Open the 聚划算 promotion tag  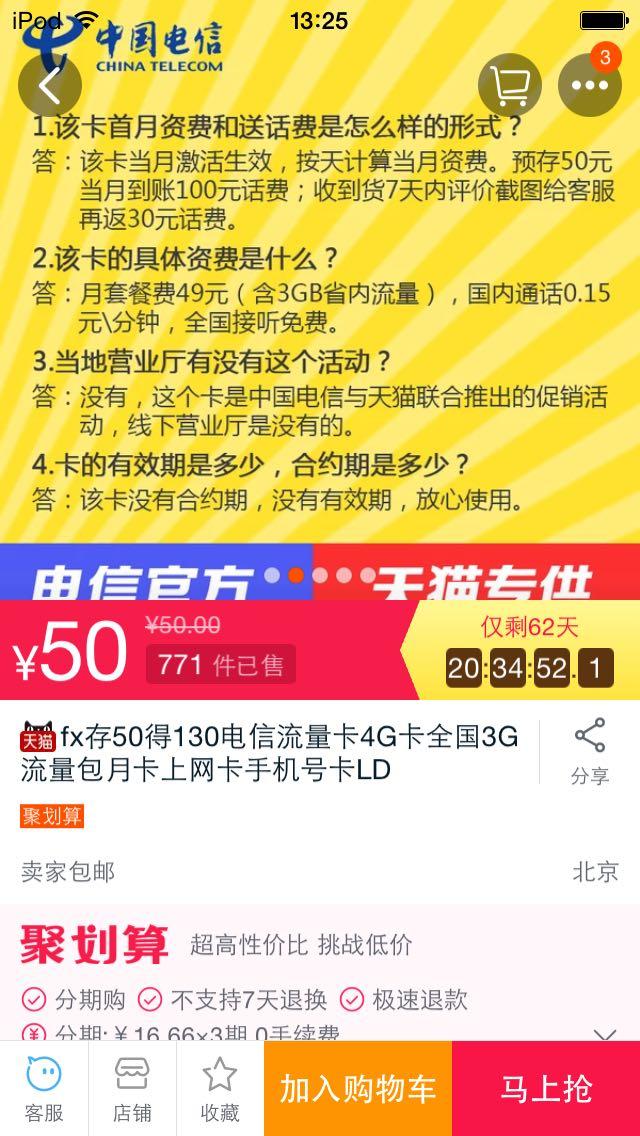tap(52, 815)
